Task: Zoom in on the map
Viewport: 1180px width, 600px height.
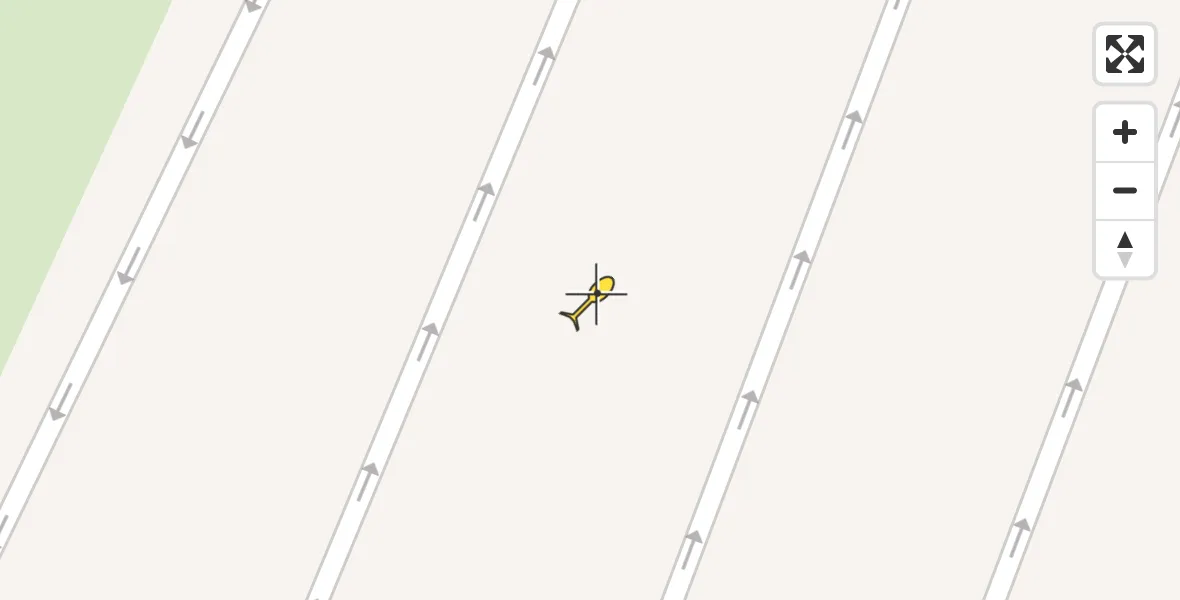Action: pyautogui.click(x=1124, y=132)
